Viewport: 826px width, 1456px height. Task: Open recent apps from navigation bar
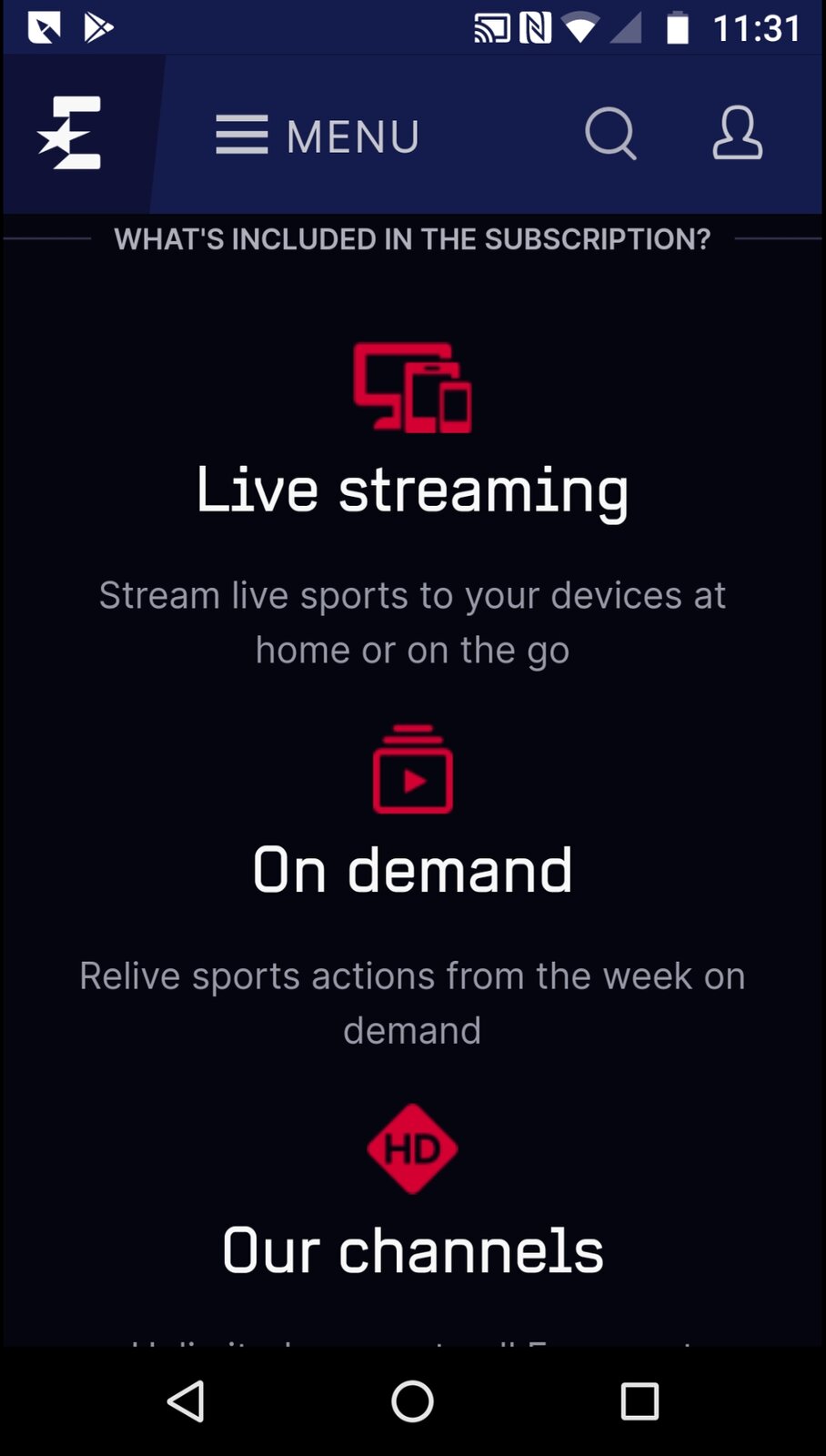coord(640,1401)
